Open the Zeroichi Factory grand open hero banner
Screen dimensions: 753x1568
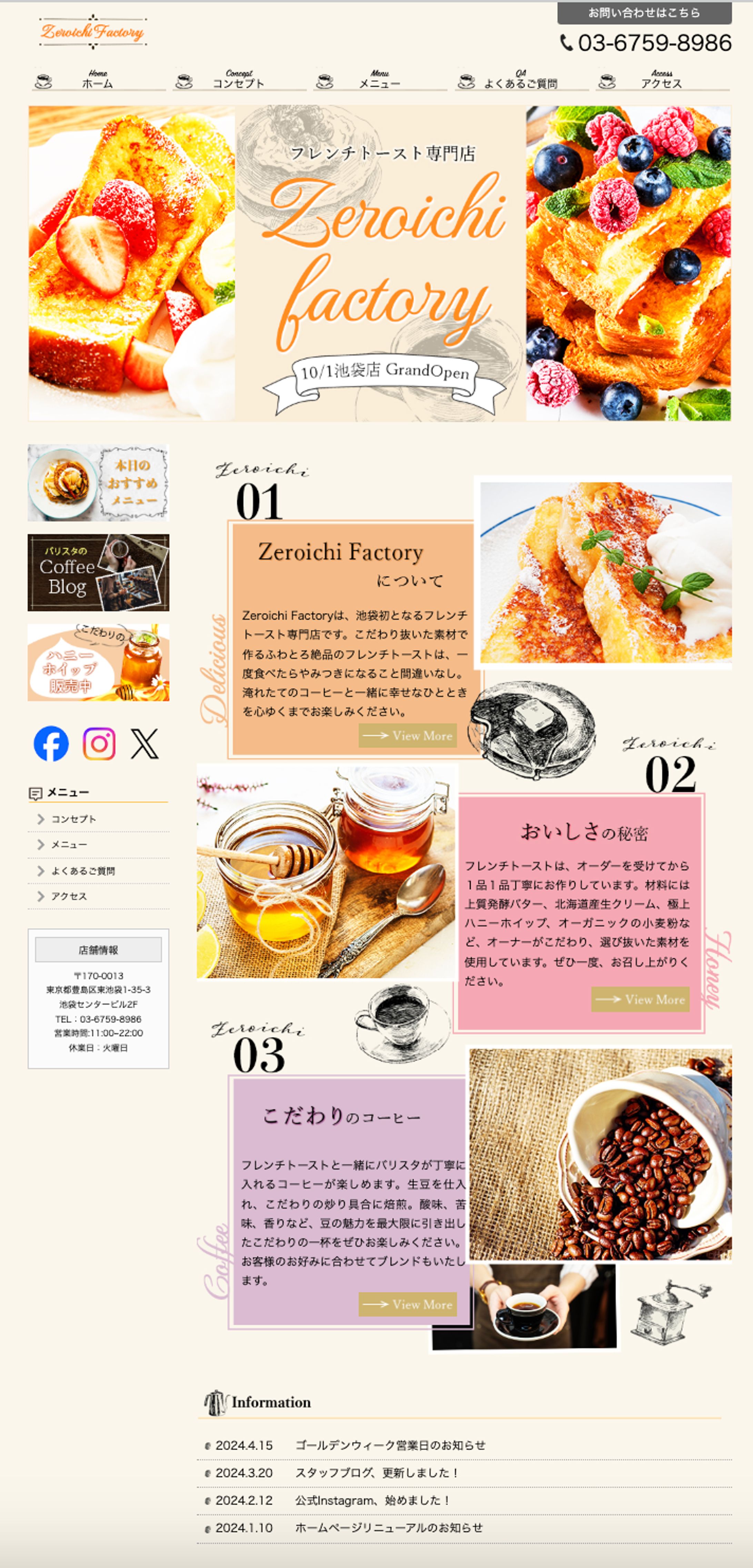click(x=380, y=264)
